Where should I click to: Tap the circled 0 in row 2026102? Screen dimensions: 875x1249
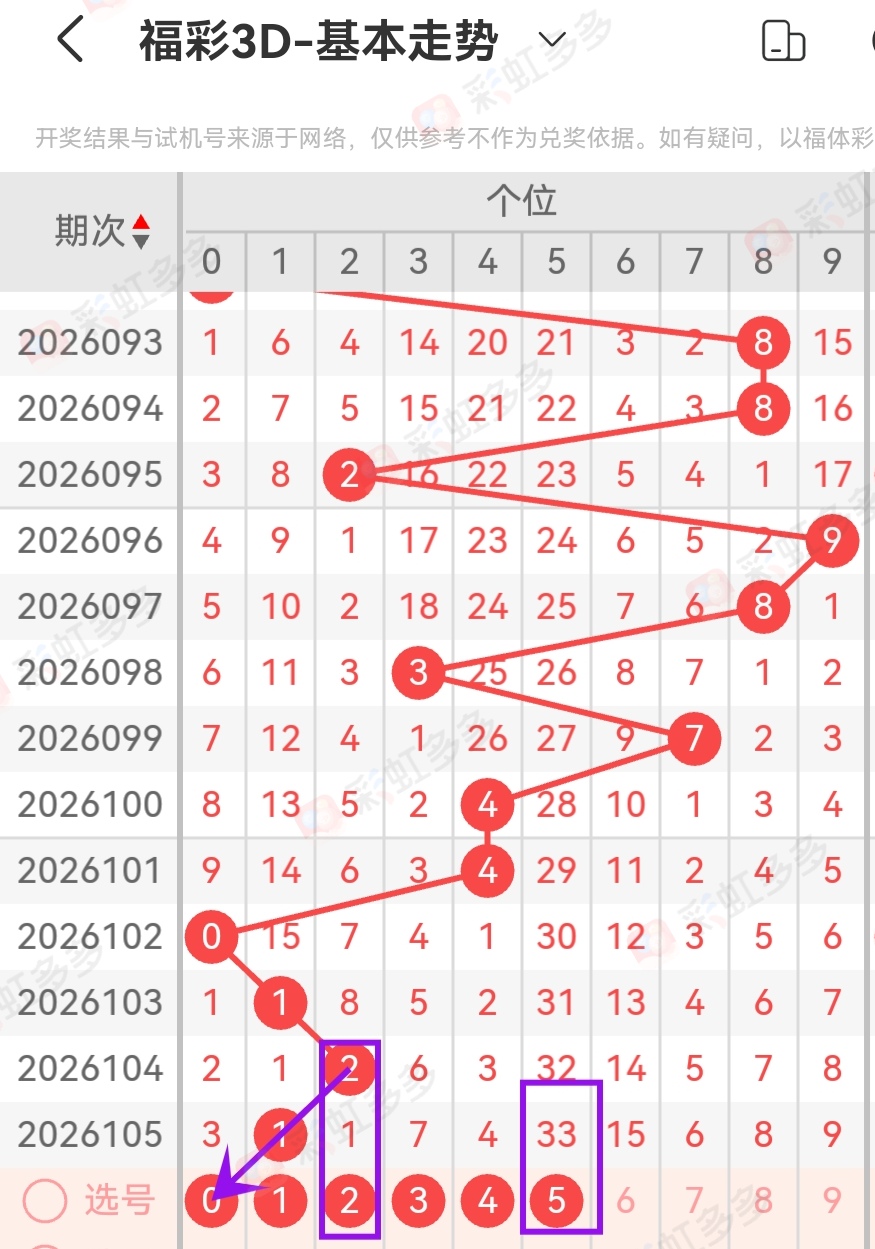click(x=211, y=936)
